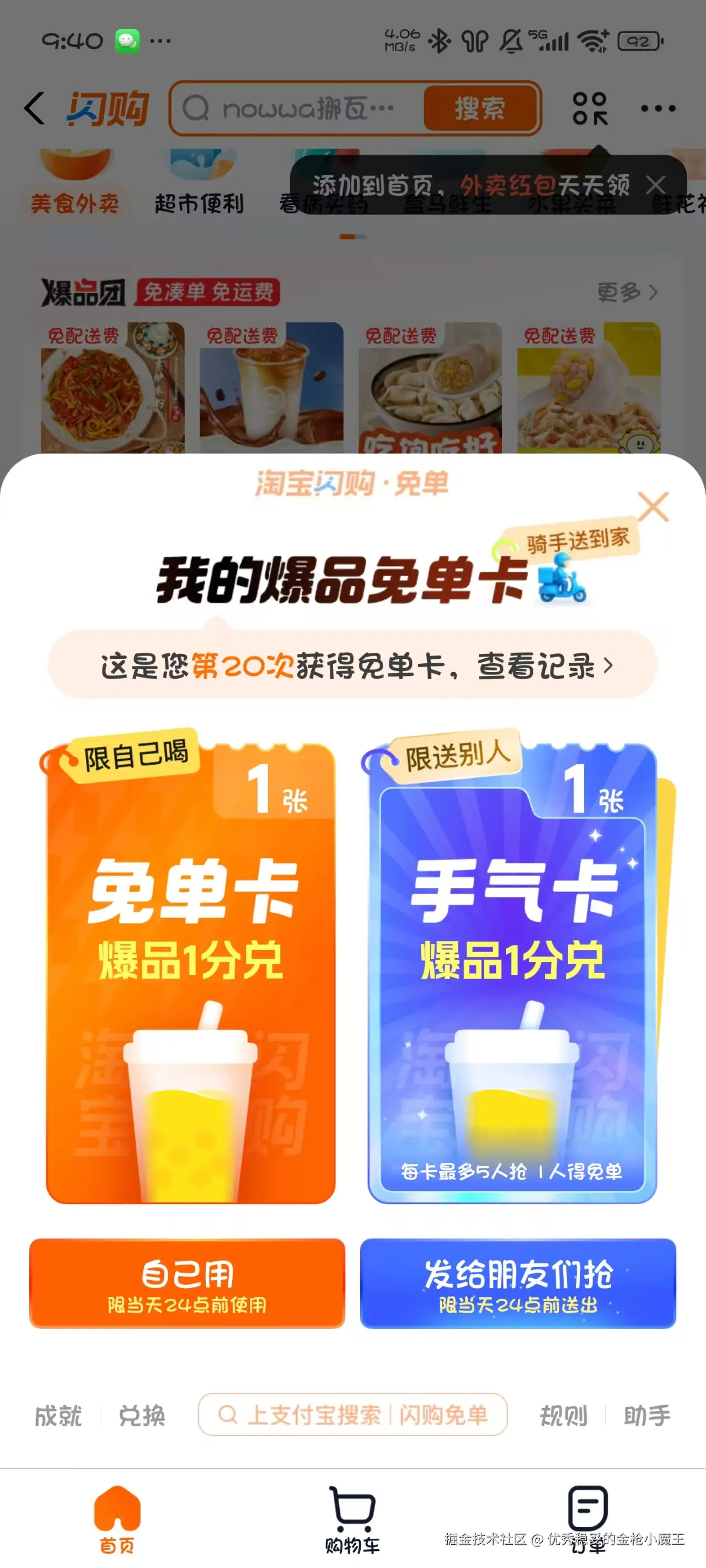Go back using the top-left arrow
Viewport: 706px width, 1568px height.
(34, 108)
